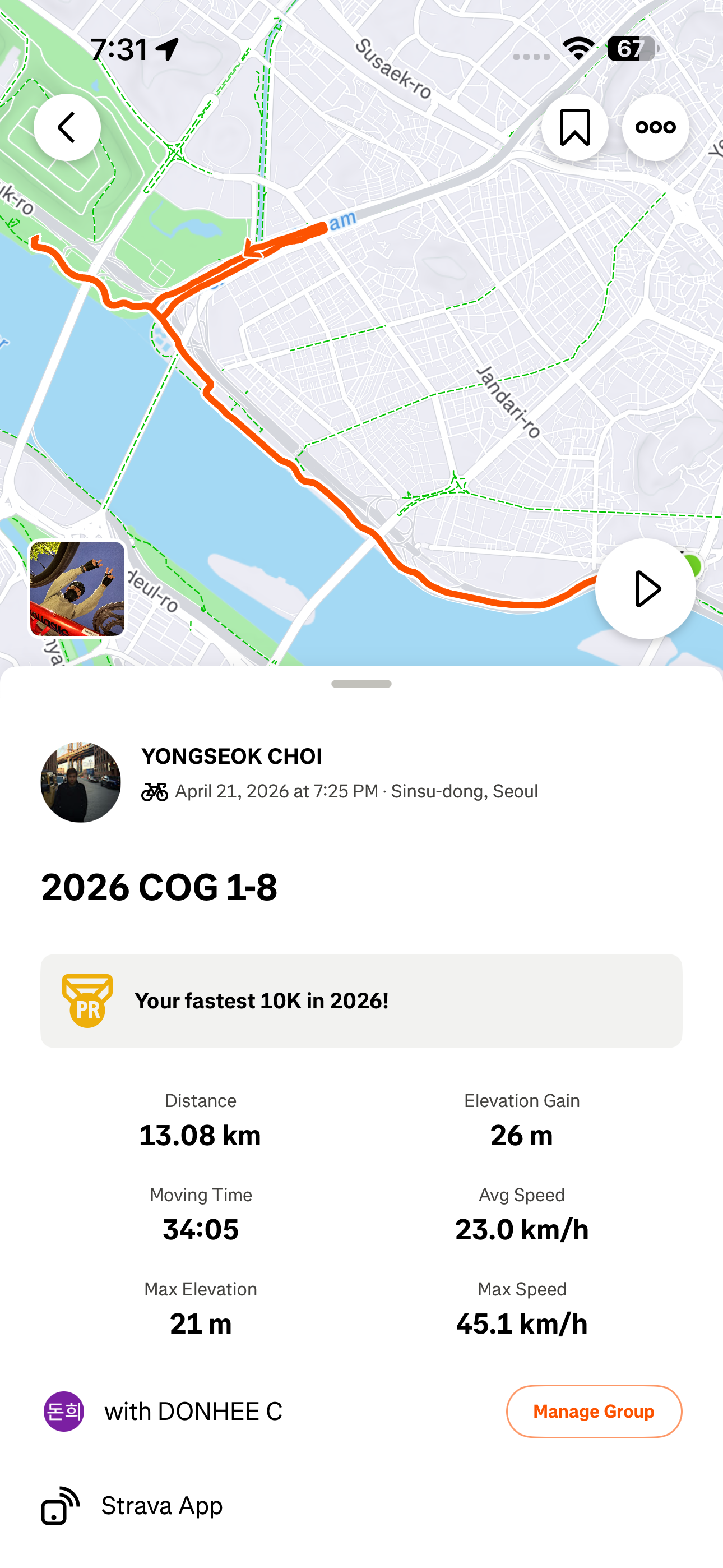723x1568 pixels.
Task: Tap the Manage Group button
Action: 594,1411
